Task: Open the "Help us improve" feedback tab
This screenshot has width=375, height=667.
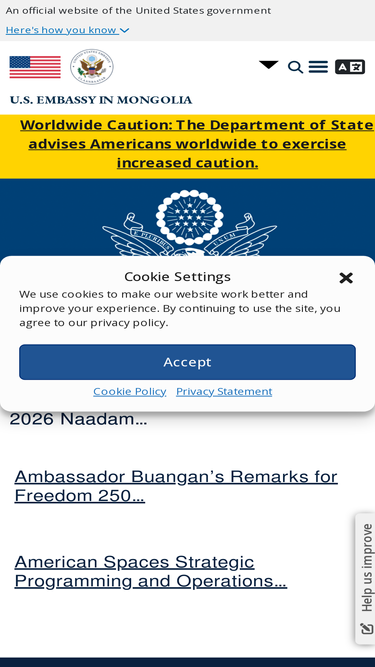Action: tap(366, 579)
